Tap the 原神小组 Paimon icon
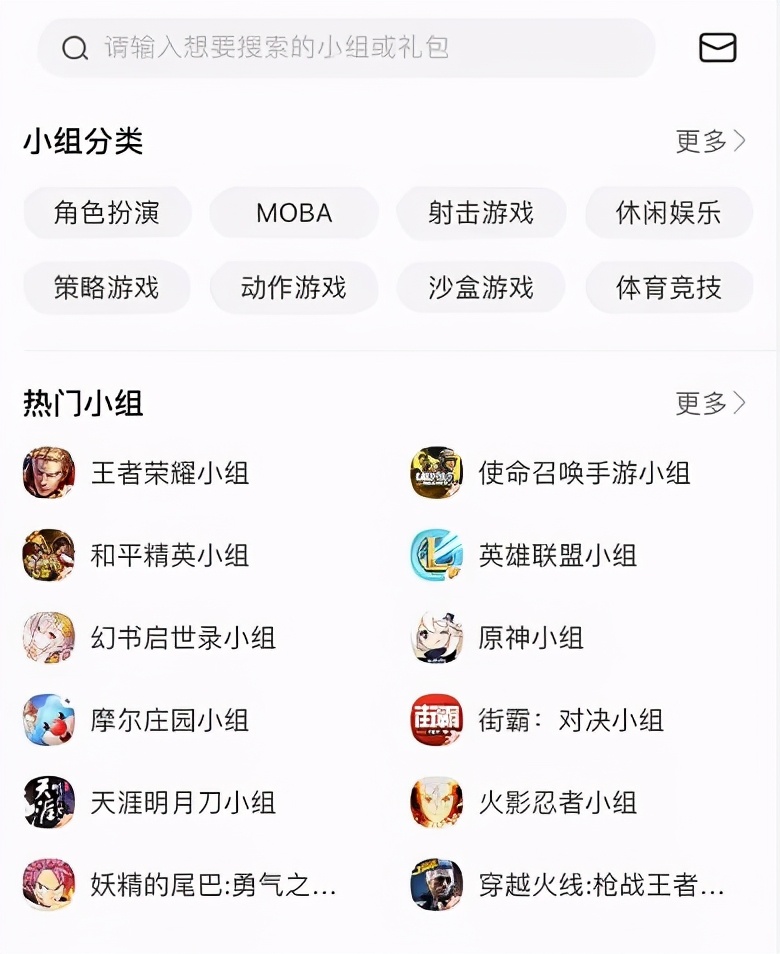This screenshot has width=780, height=954. (x=435, y=638)
